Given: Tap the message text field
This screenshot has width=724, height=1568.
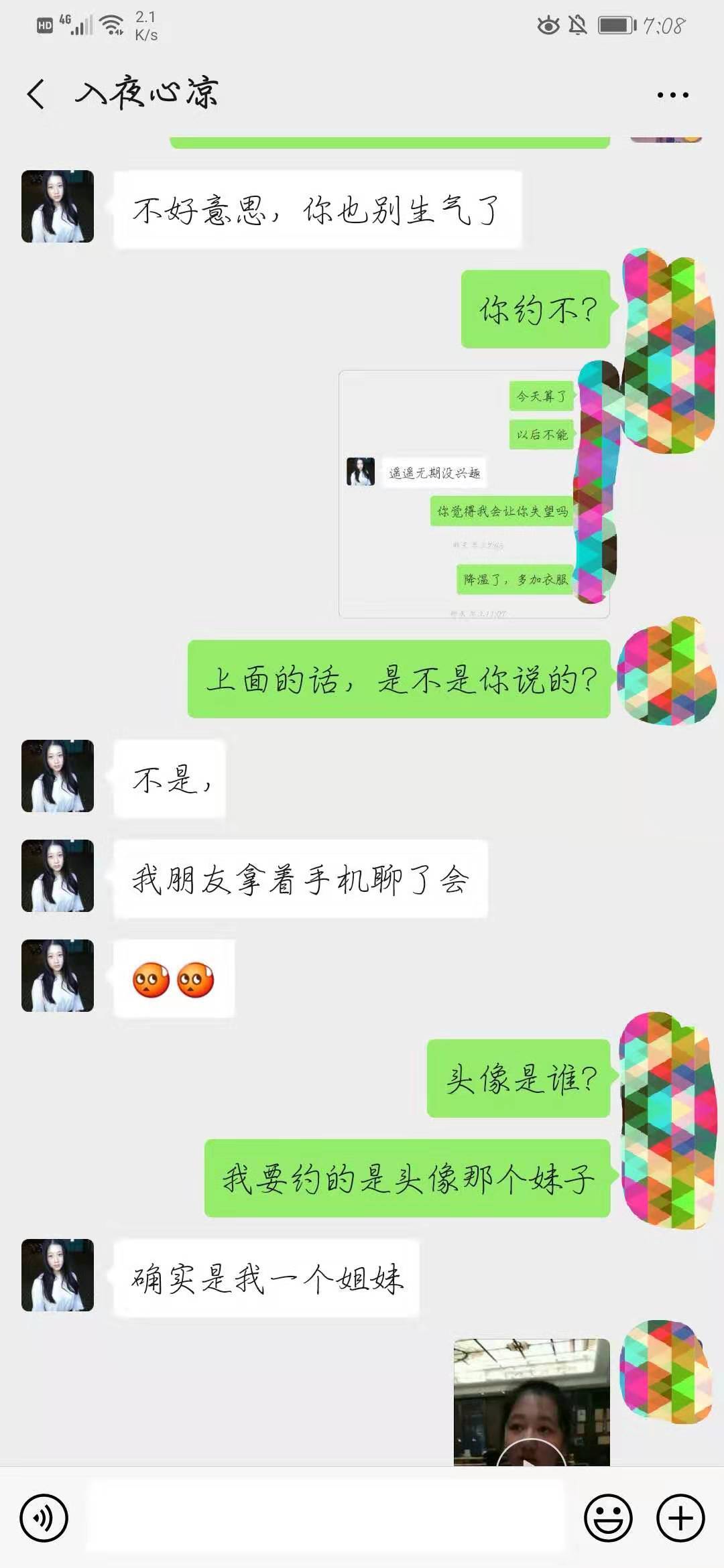Looking at the screenshot, I should coord(325,1518).
